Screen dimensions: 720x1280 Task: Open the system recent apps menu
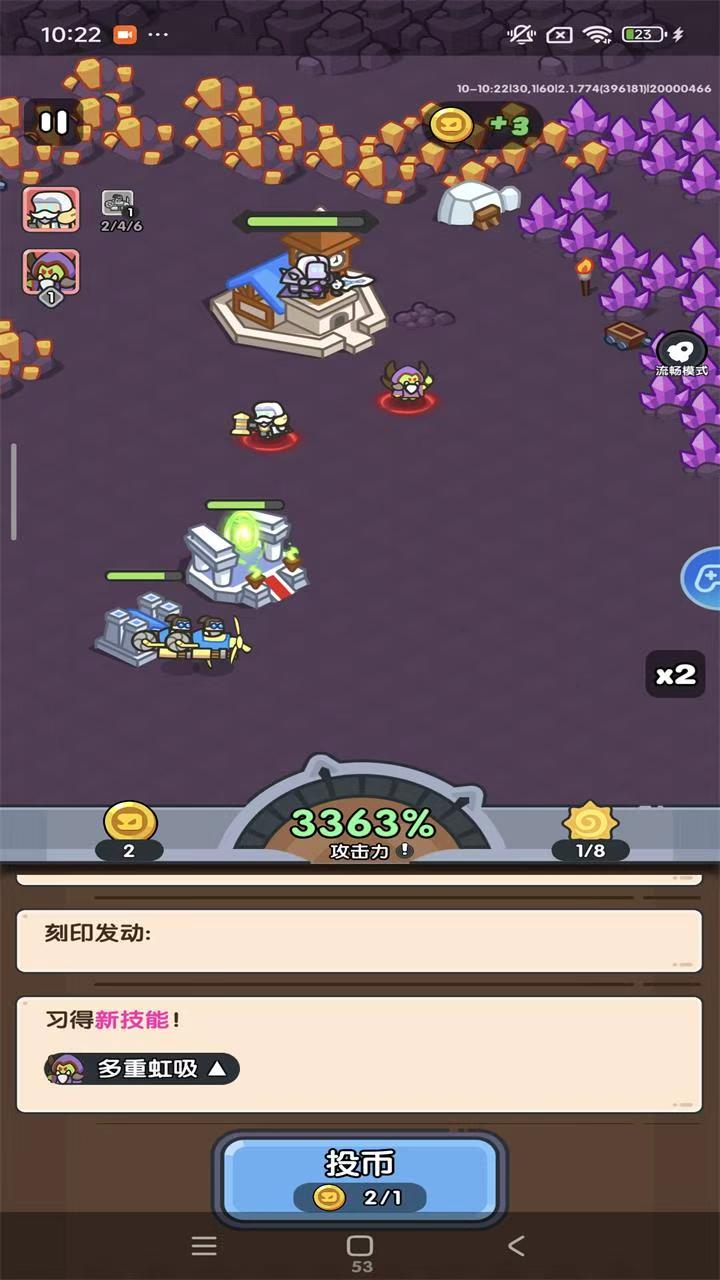click(204, 1246)
